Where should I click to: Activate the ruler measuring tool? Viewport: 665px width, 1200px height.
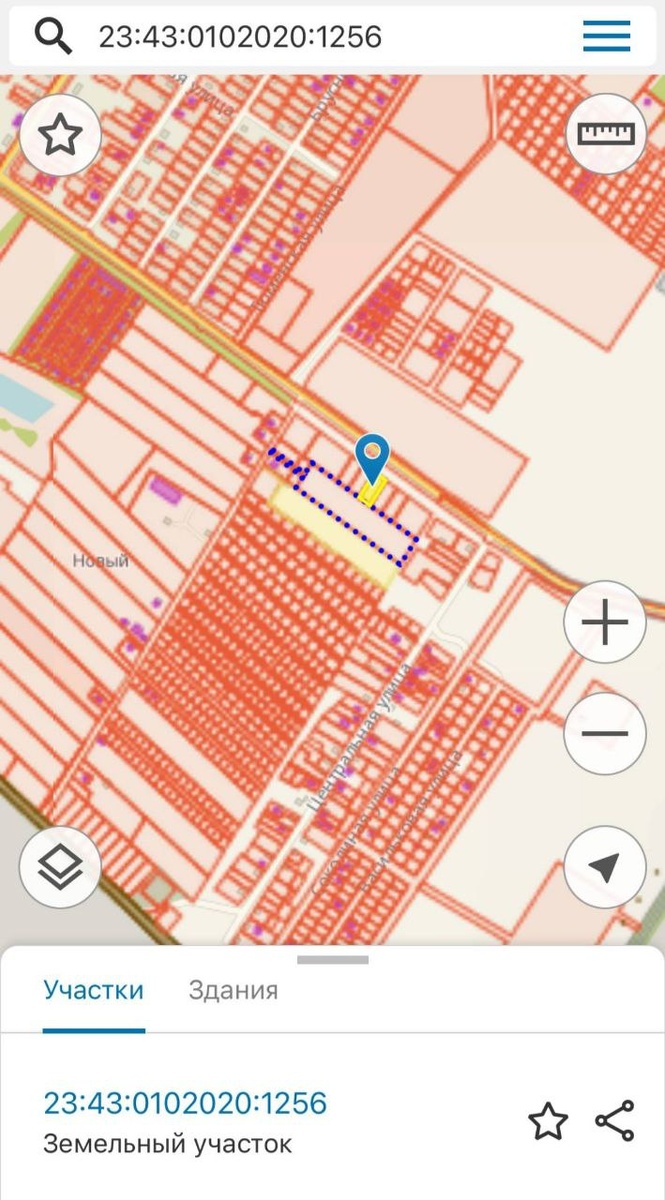point(606,134)
